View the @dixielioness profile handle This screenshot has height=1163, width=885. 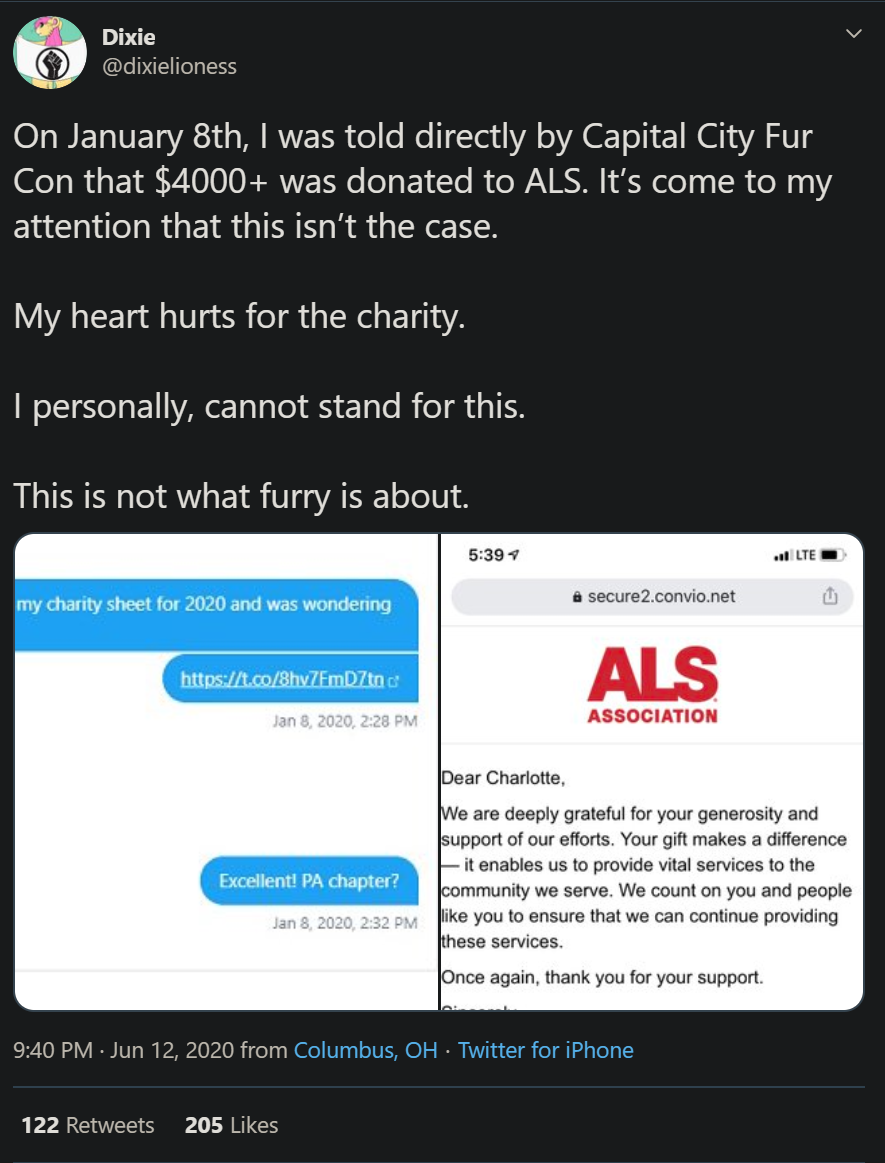169,67
